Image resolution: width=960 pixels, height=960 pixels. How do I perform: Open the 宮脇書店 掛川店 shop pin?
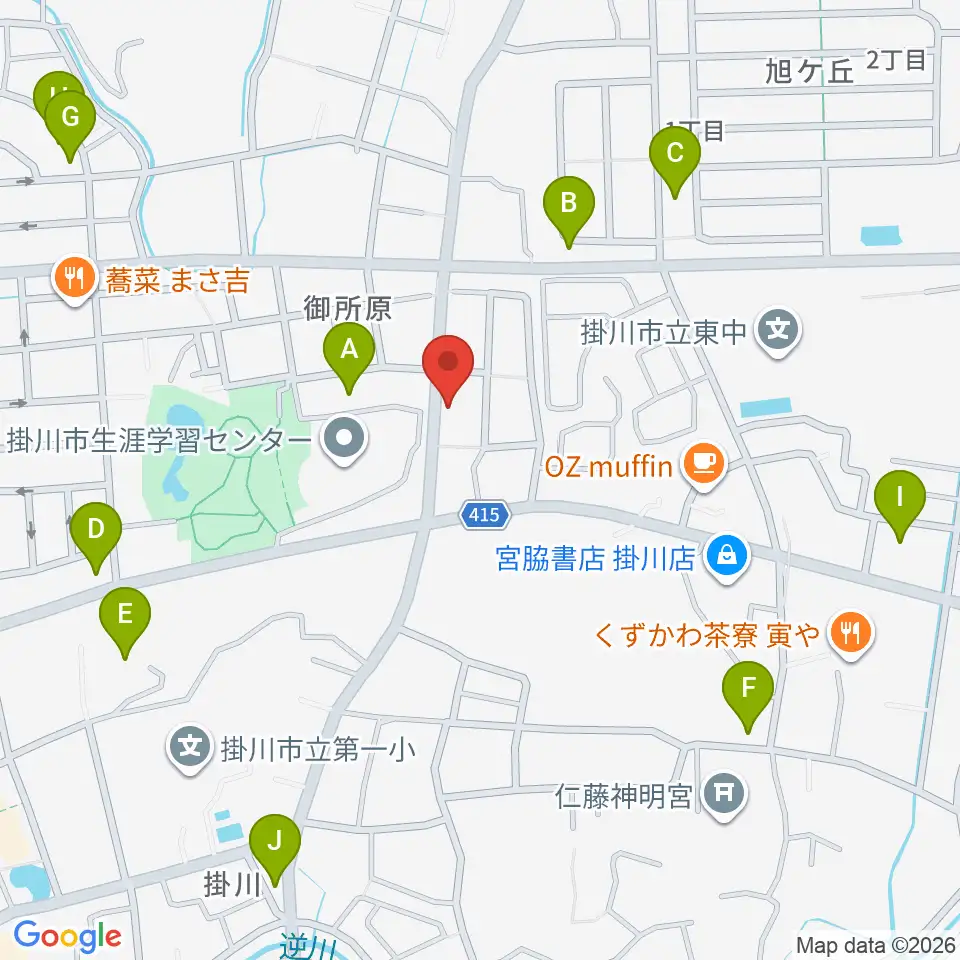coord(727,558)
